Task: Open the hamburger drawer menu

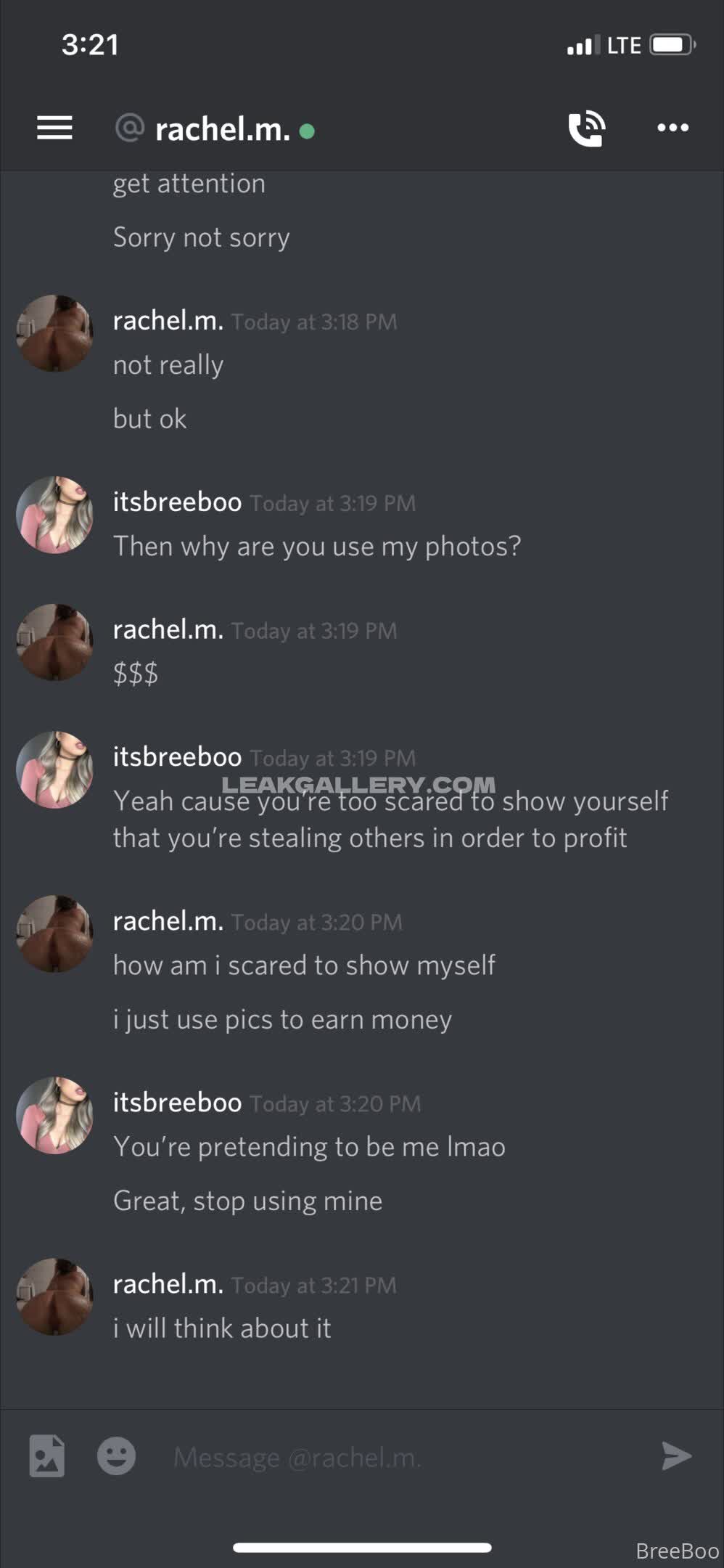Action: (x=54, y=128)
